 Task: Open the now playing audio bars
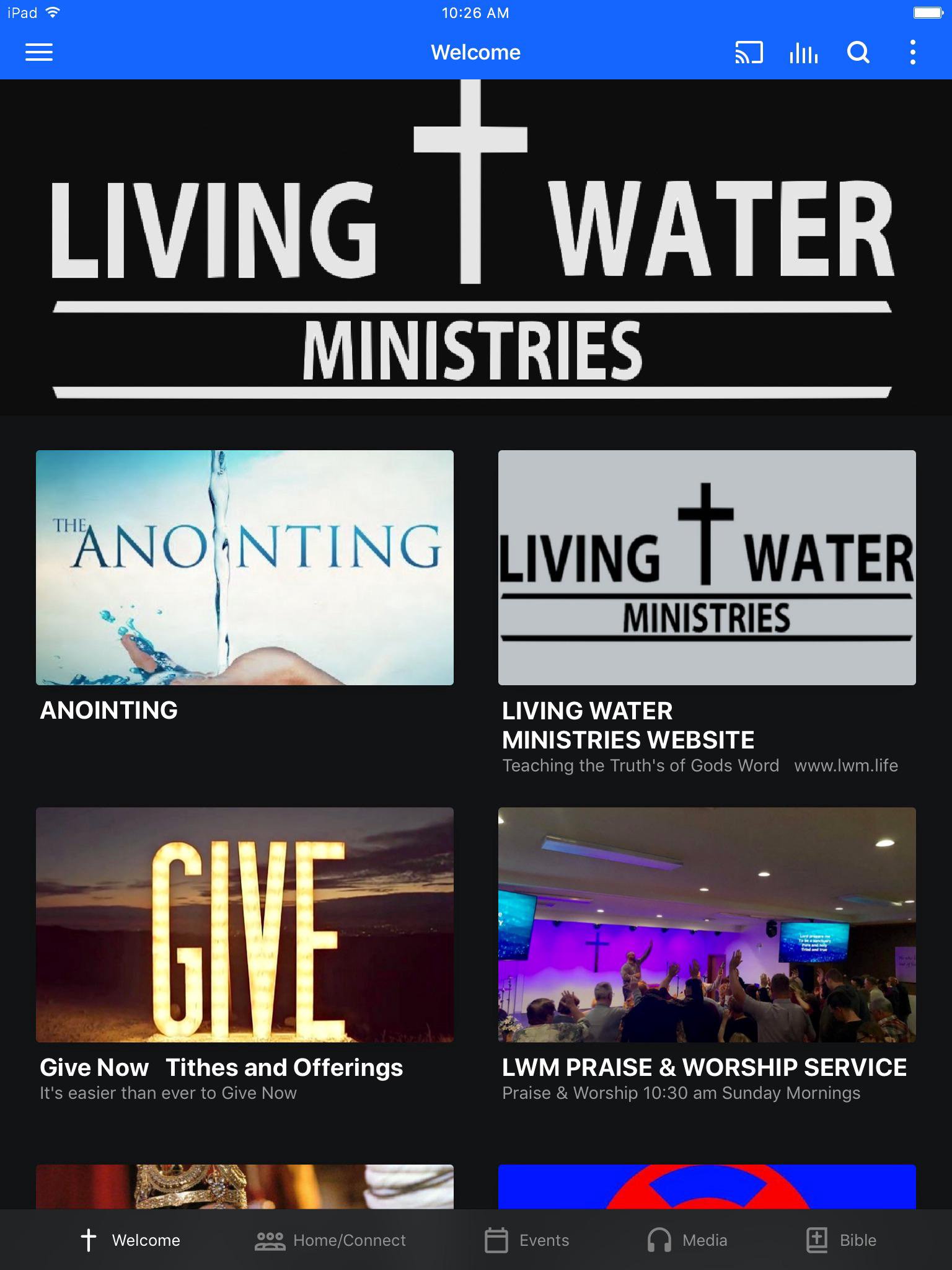tap(803, 52)
